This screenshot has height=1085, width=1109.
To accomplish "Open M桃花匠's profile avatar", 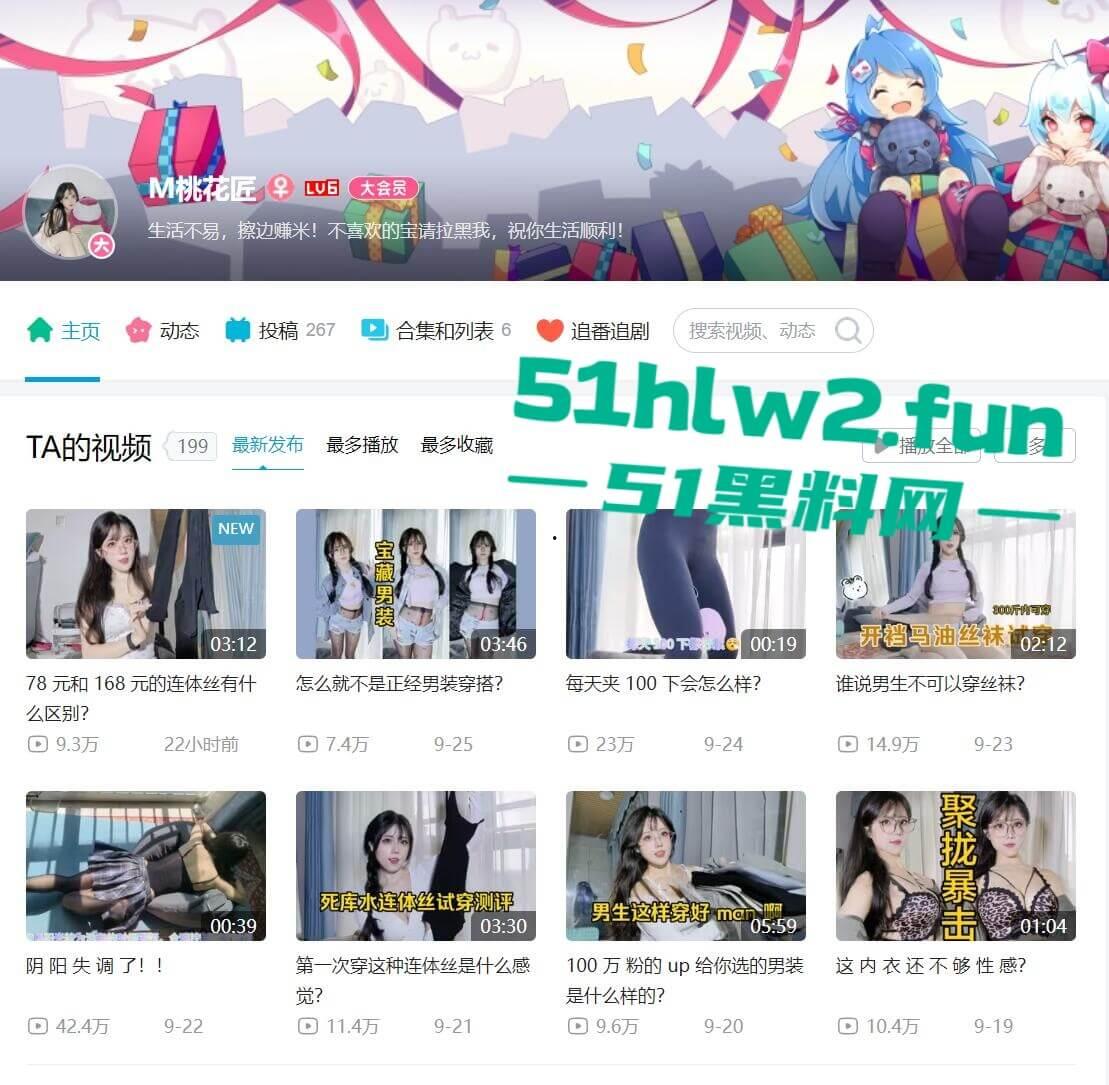I will [x=69, y=212].
